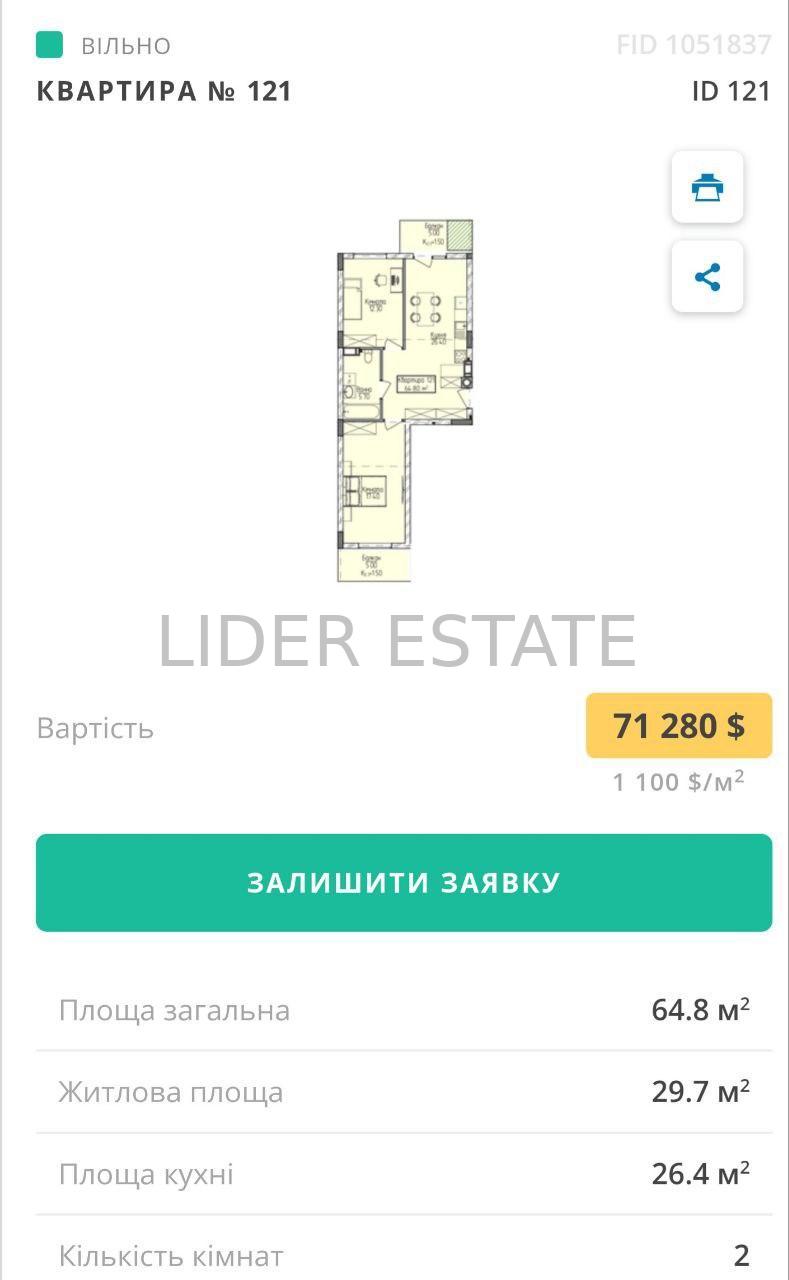Tap the ЗАЛИШИТИ ЗАЯВКУ button
This screenshot has height=1280, width=789.
click(404, 883)
